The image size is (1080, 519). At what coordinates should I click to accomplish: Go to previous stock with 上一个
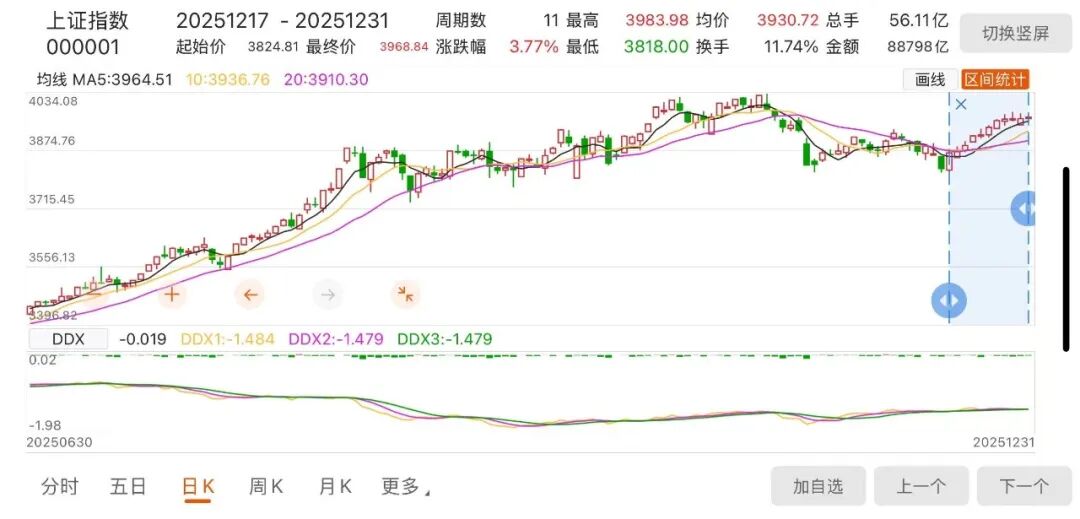tap(921, 486)
